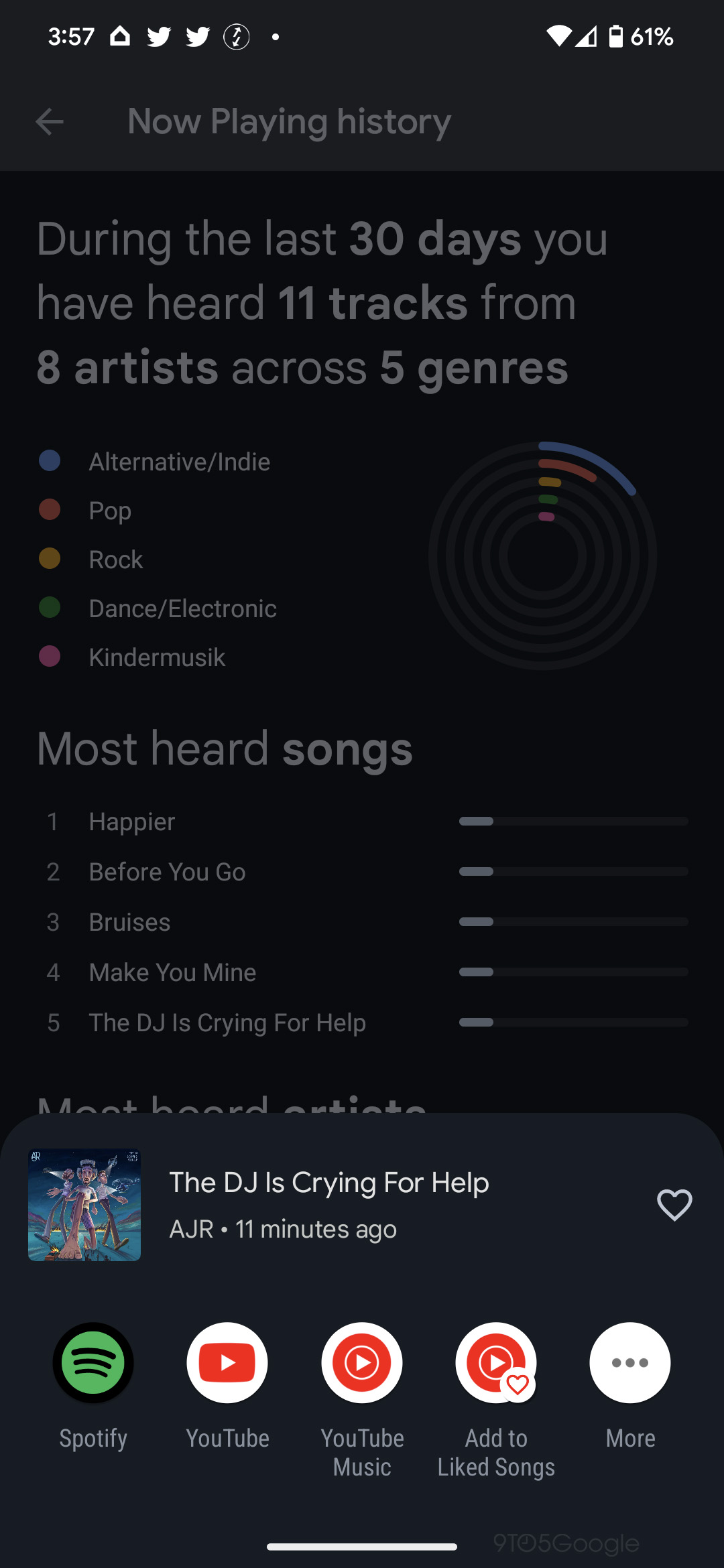Favorite The DJ Is Crying For Help

pyautogui.click(x=674, y=1205)
